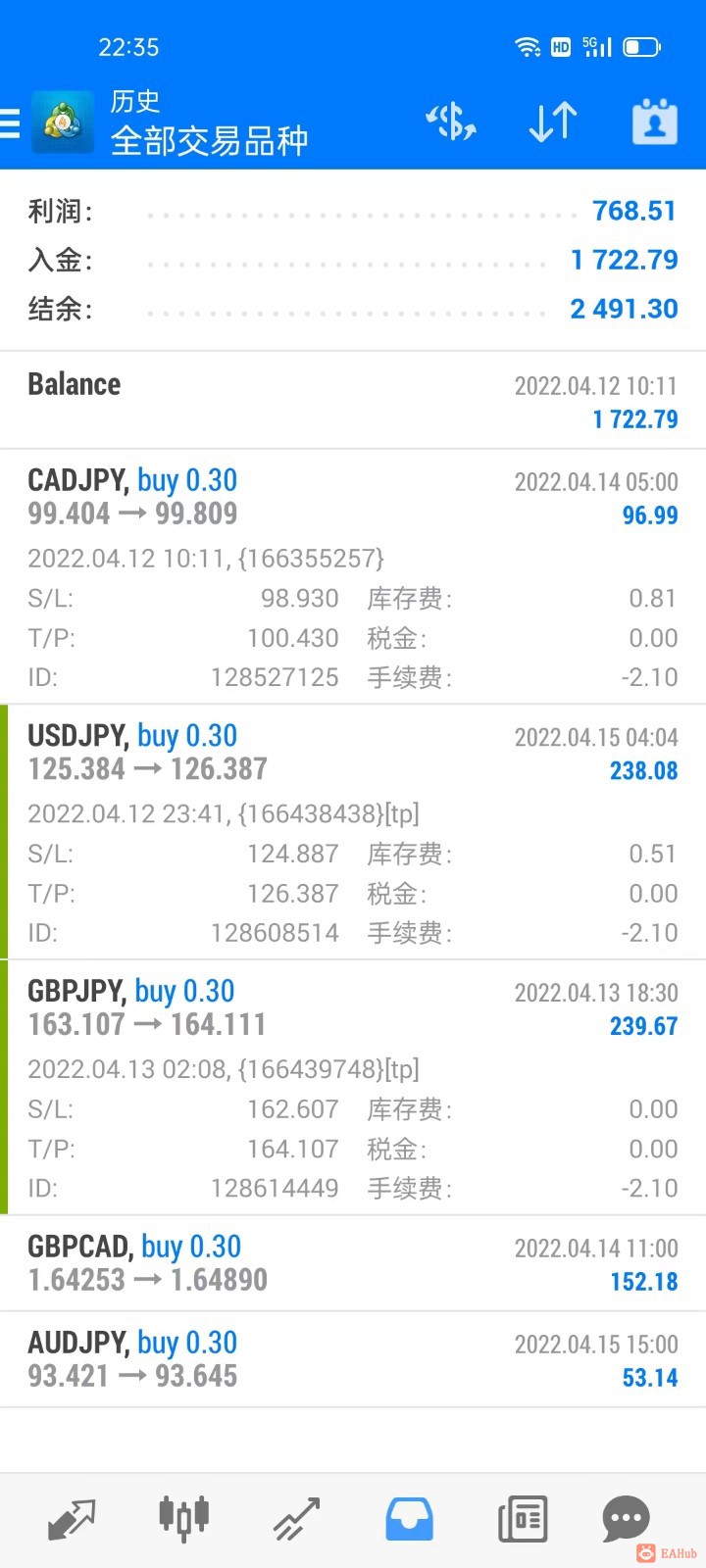The image size is (706, 1568).
Task: Open the date range calendar
Action: pos(654,122)
